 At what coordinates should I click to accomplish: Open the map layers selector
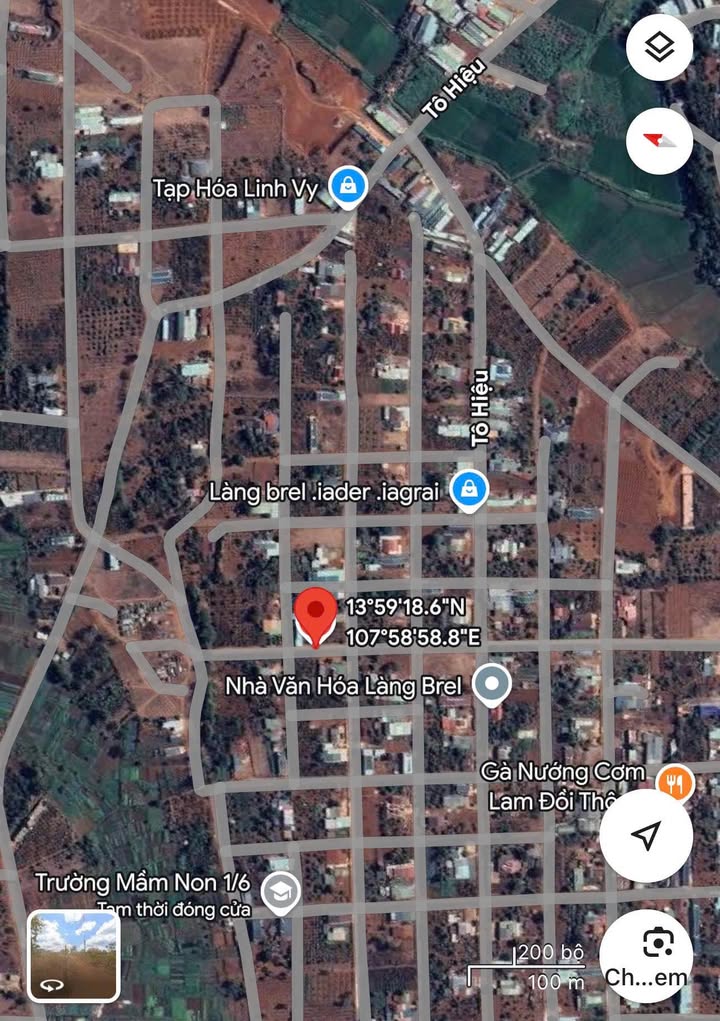(659, 48)
